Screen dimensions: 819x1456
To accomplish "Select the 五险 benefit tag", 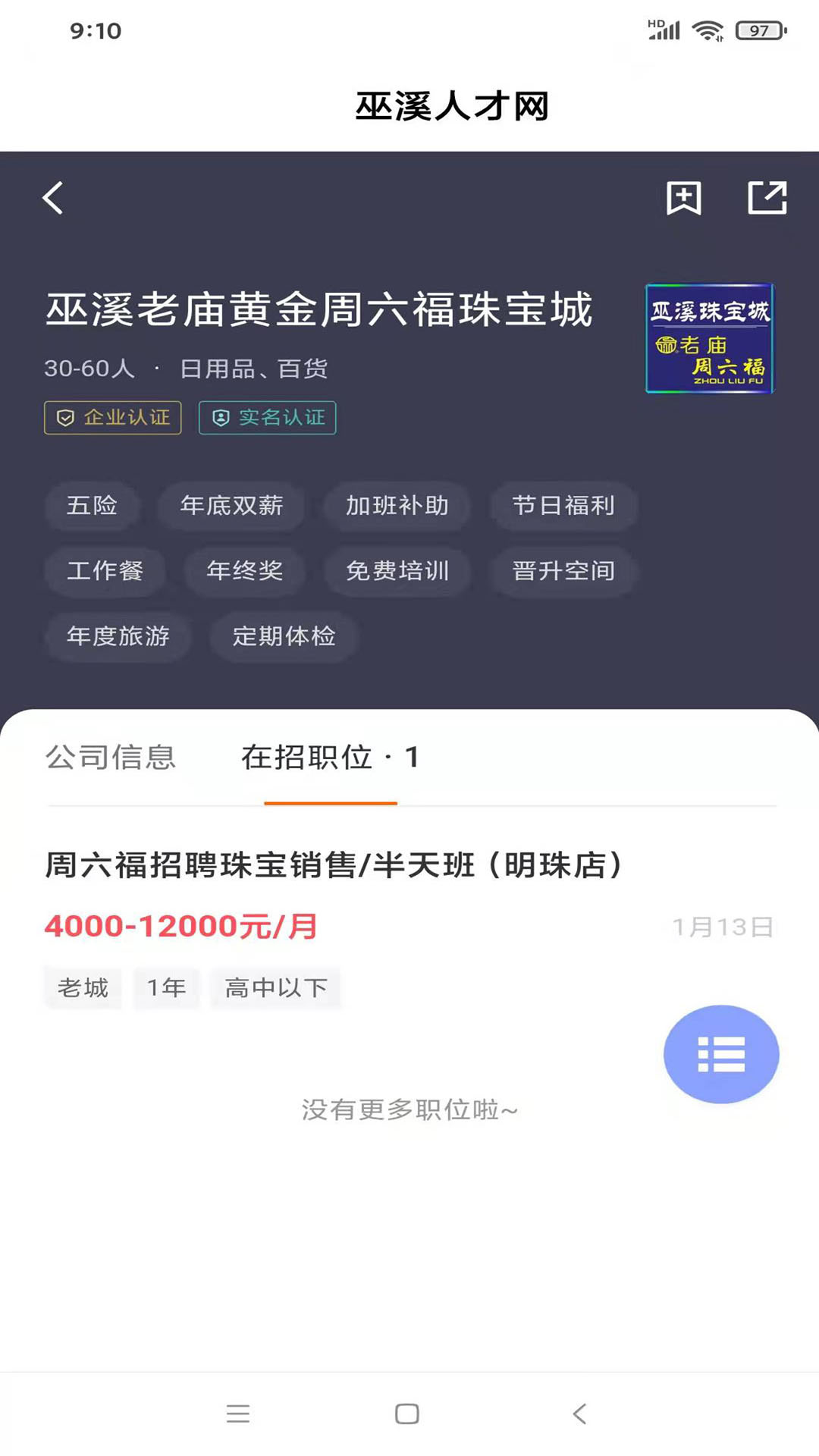I will pos(92,507).
